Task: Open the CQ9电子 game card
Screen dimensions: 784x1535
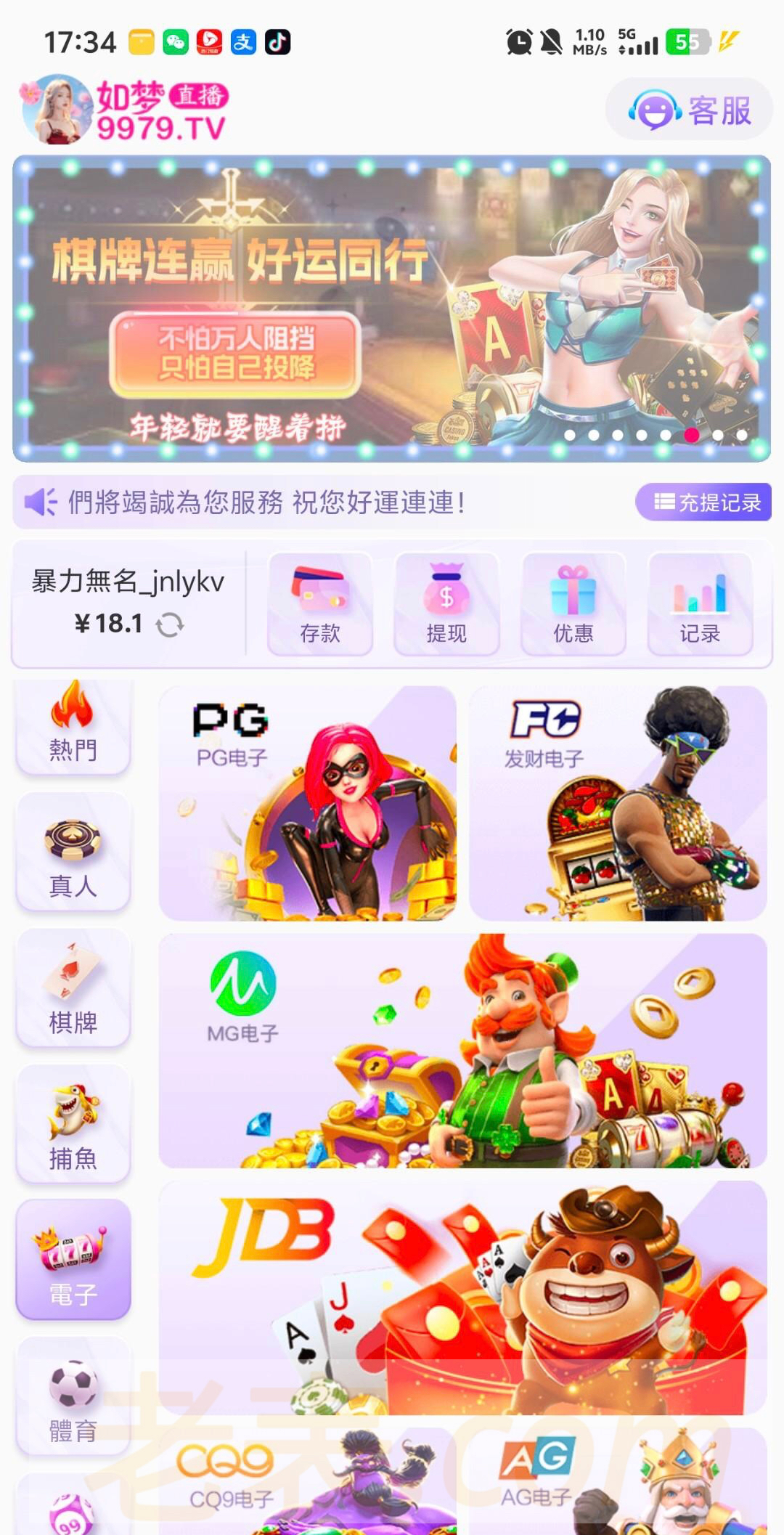Action: 307,1481
